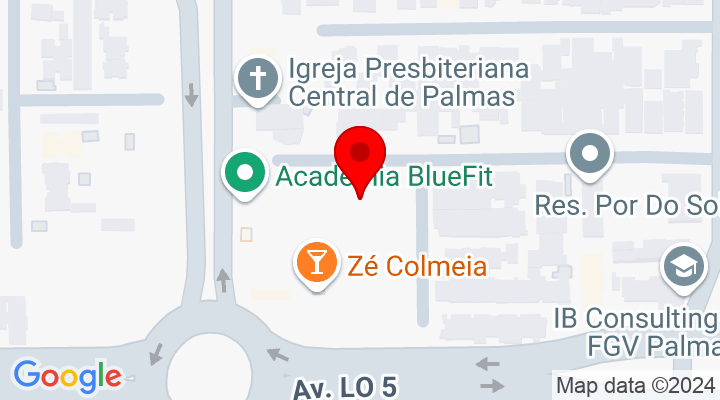
Task: Open the Google logo link
Action: pyautogui.click(x=67, y=376)
